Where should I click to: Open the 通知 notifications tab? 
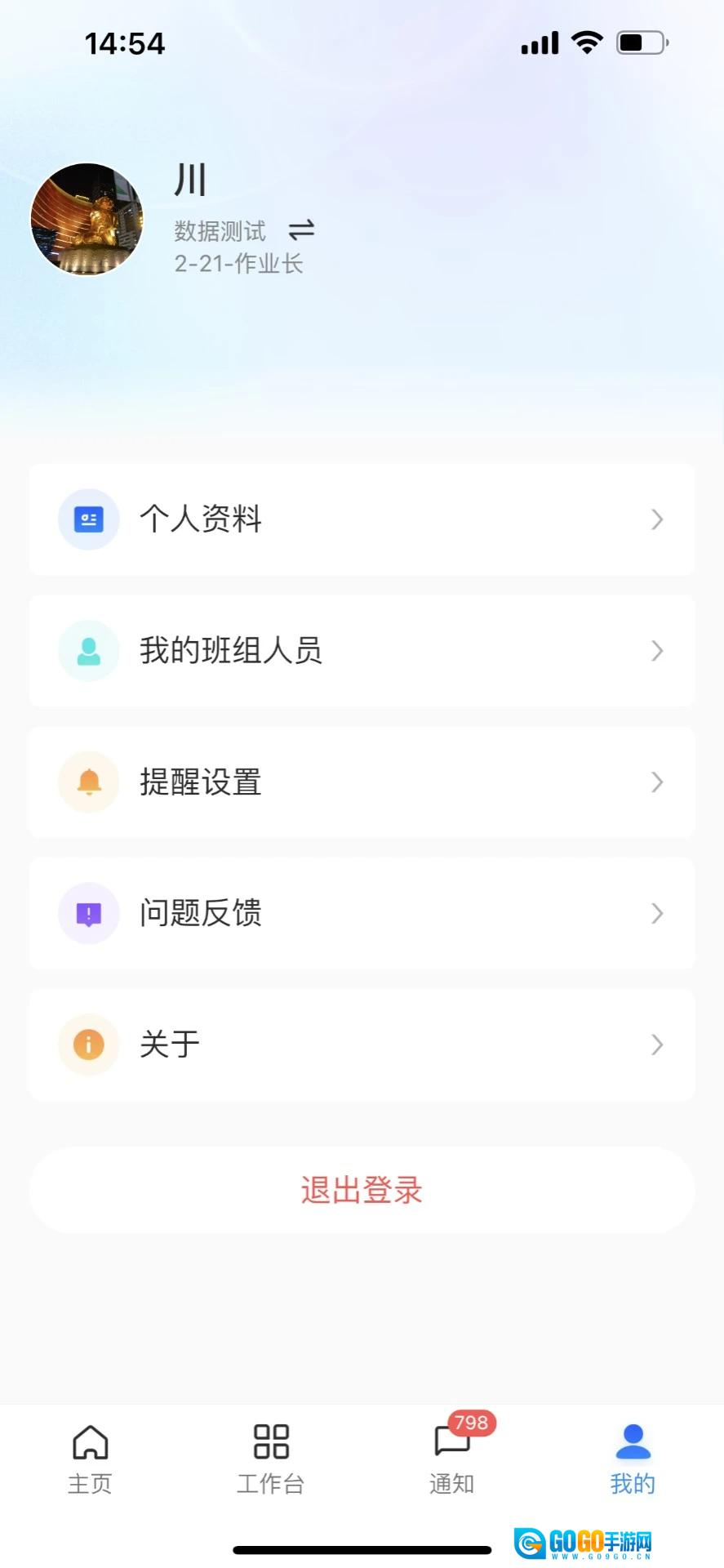(452, 1459)
